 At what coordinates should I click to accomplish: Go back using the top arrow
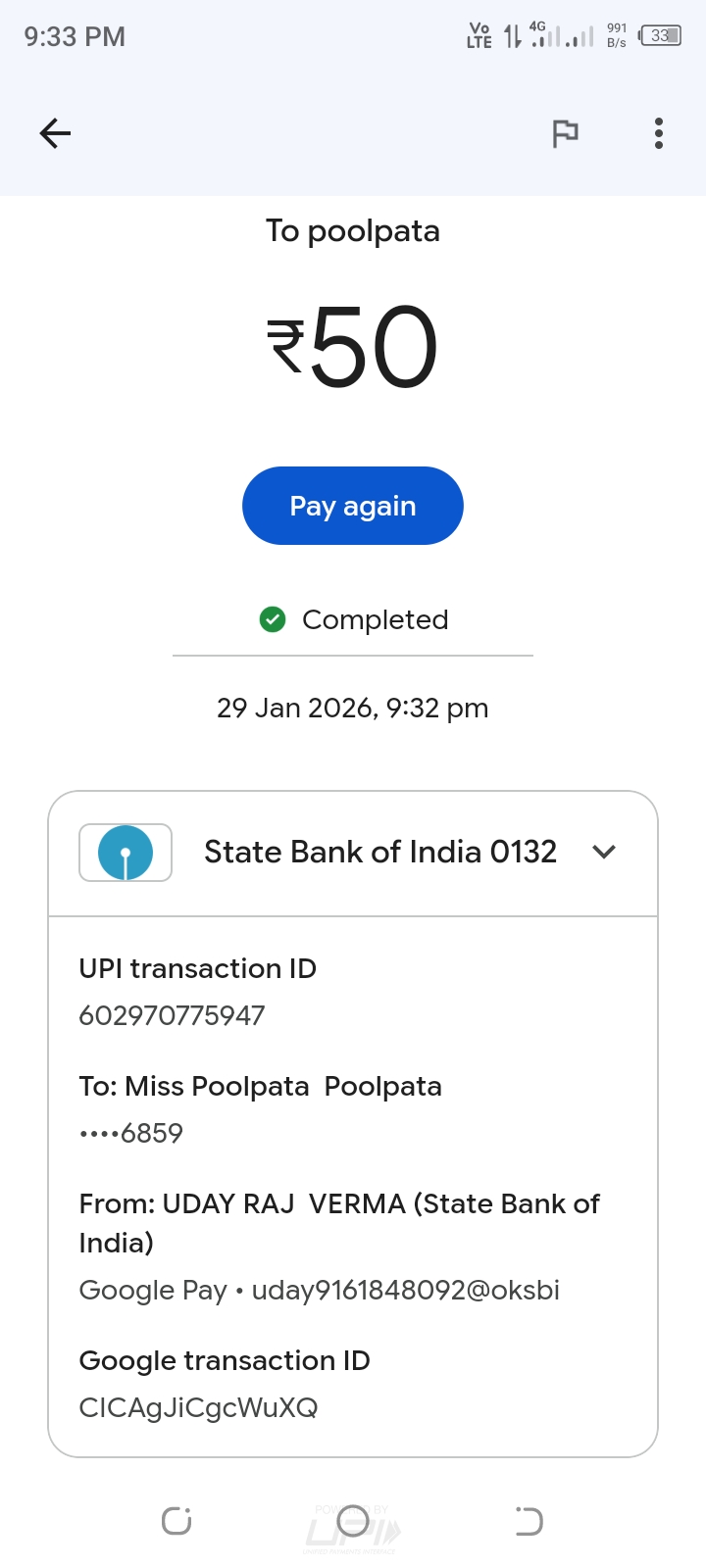click(55, 133)
